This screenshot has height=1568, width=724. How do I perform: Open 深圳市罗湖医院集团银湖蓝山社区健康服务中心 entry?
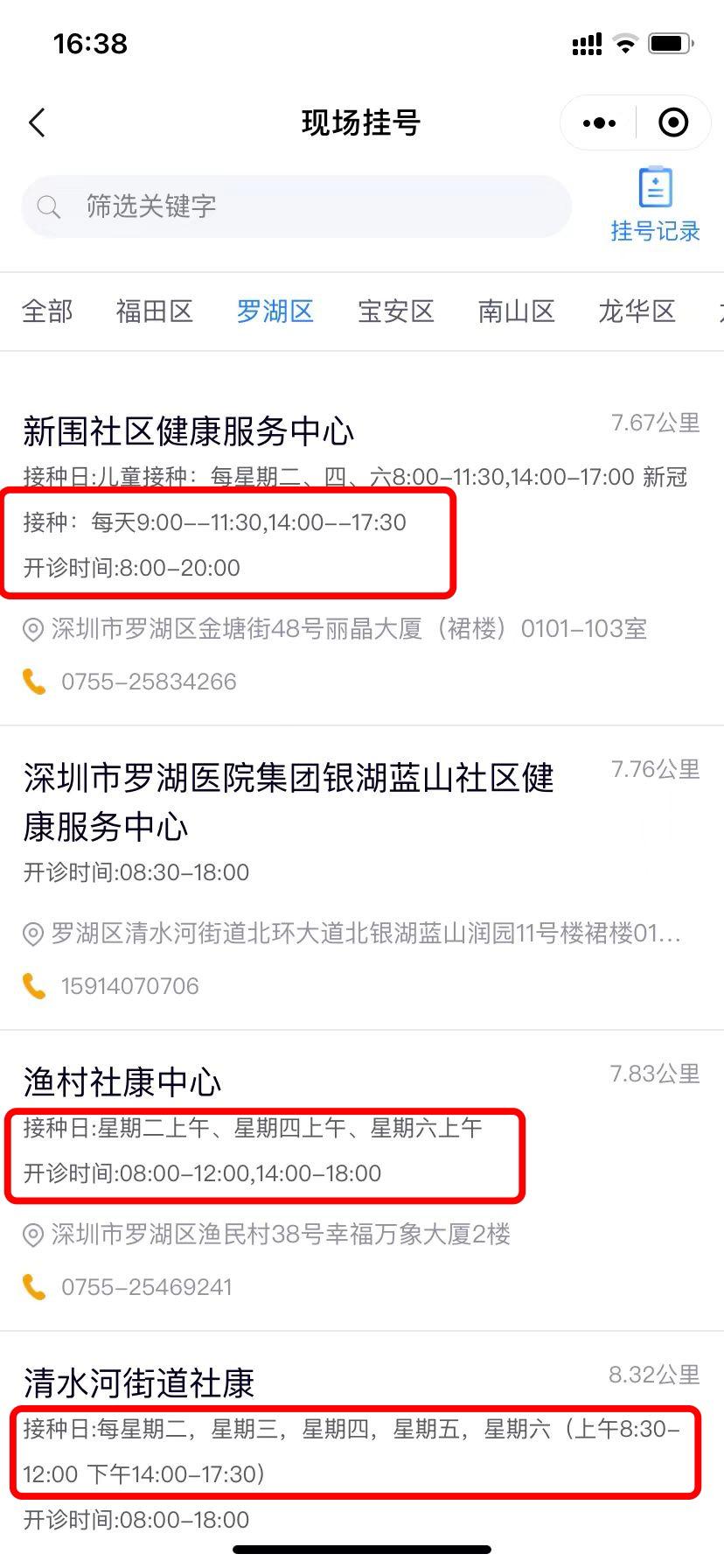click(x=289, y=801)
